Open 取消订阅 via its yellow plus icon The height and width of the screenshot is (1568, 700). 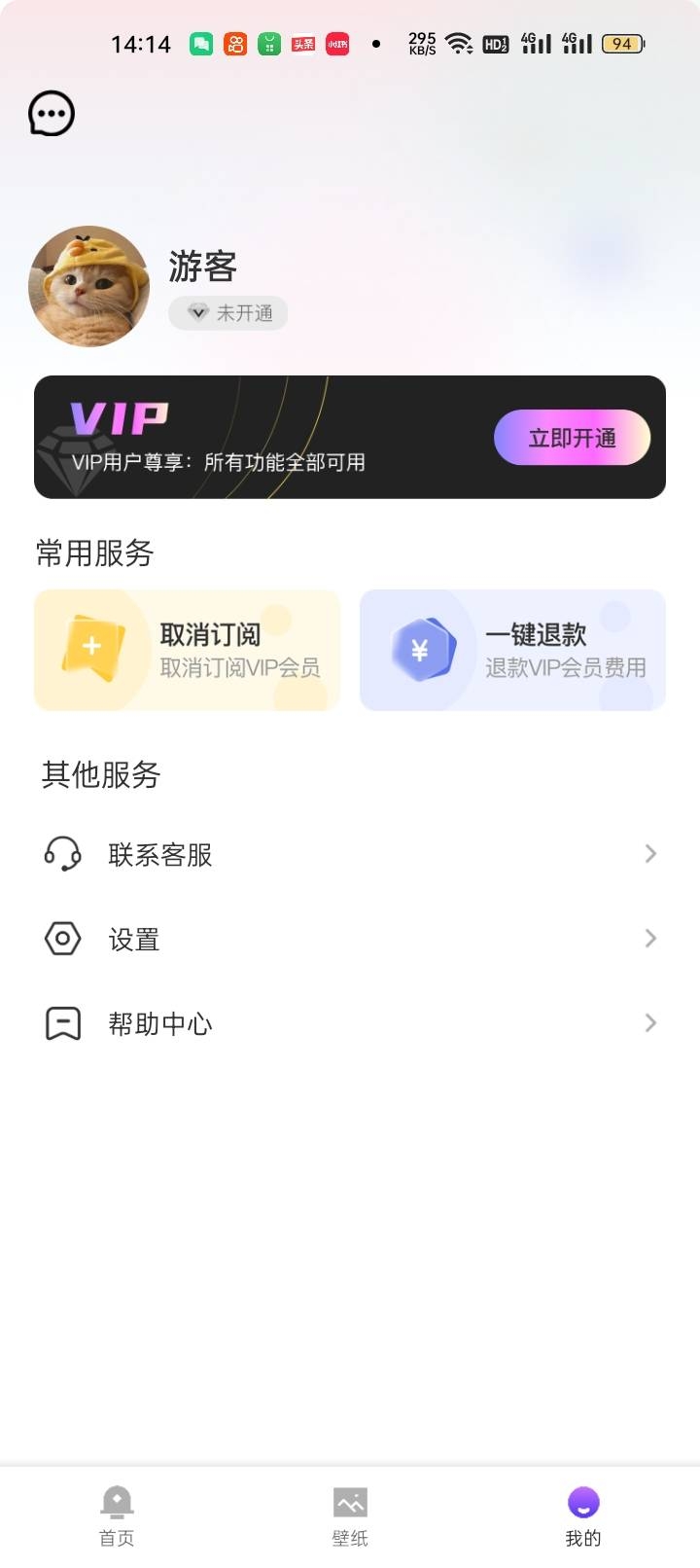(92, 645)
